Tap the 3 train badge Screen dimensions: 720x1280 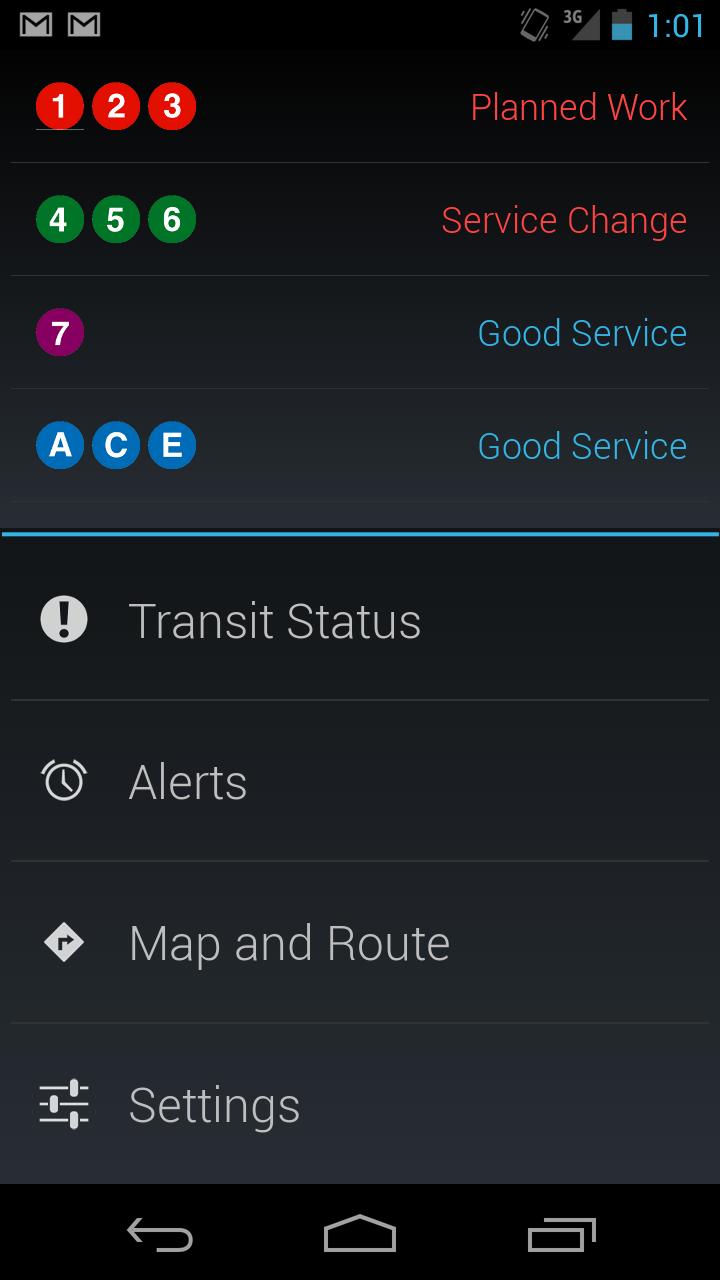(x=171, y=106)
